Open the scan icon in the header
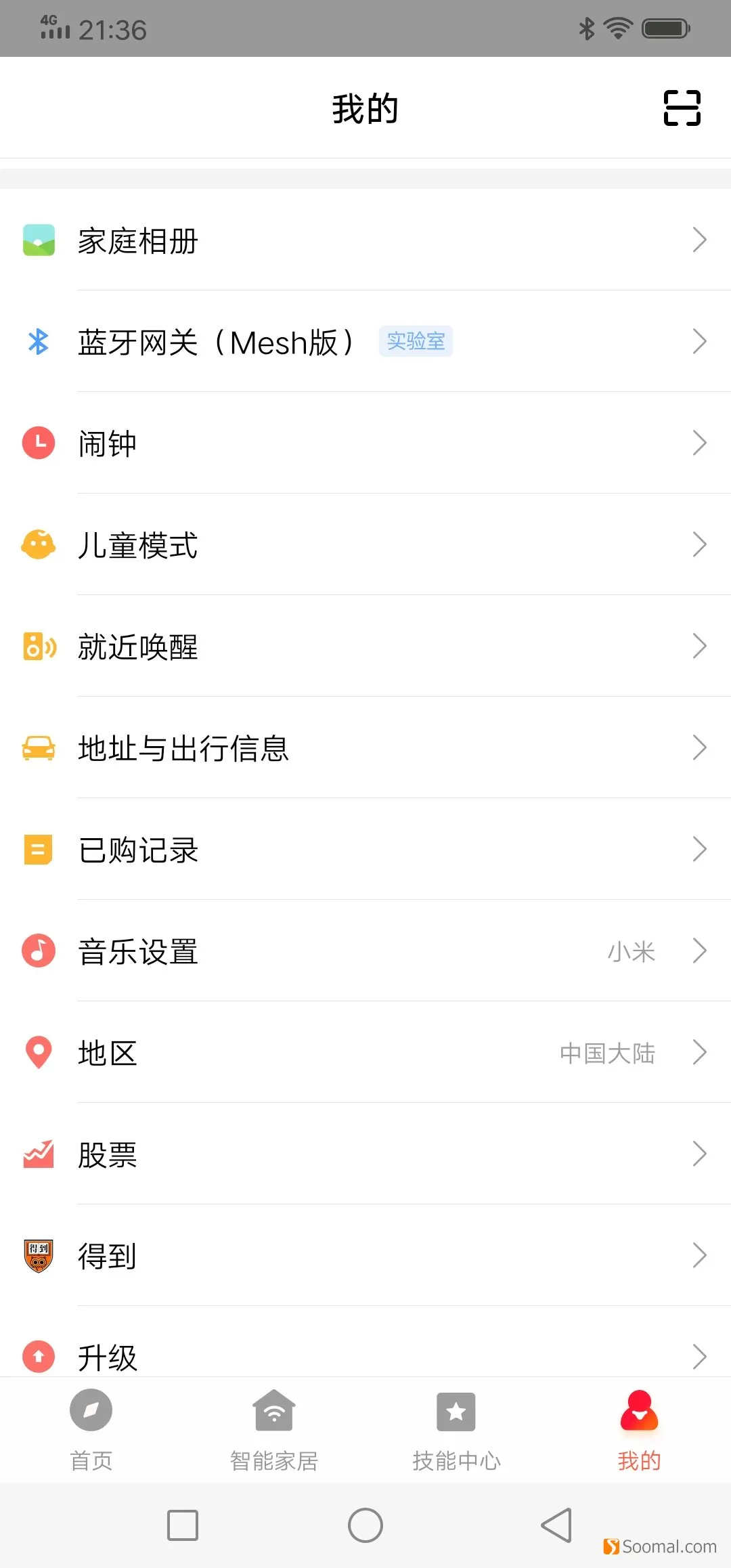731x1568 pixels. [682, 108]
